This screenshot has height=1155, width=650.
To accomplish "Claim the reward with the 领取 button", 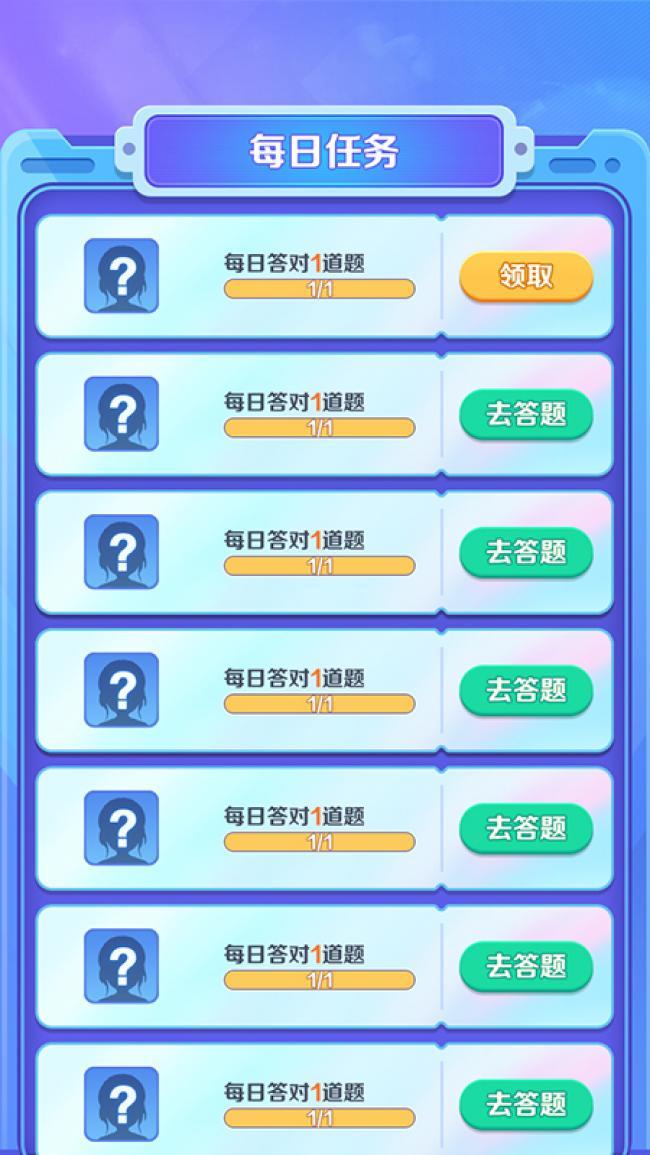I will pos(526,277).
